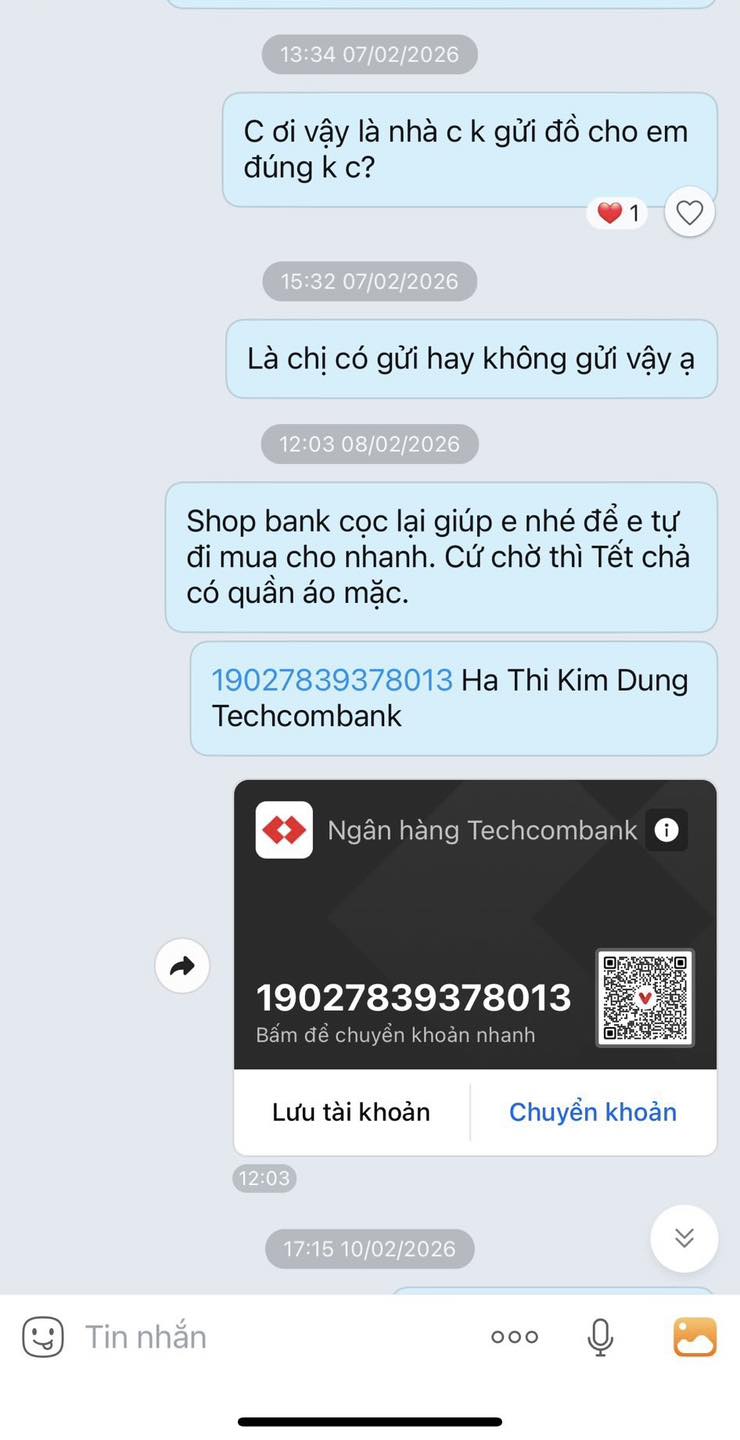Tap Chuyển khoản button
The height and width of the screenshot is (1440, 740).
[x=592, y=1112]
